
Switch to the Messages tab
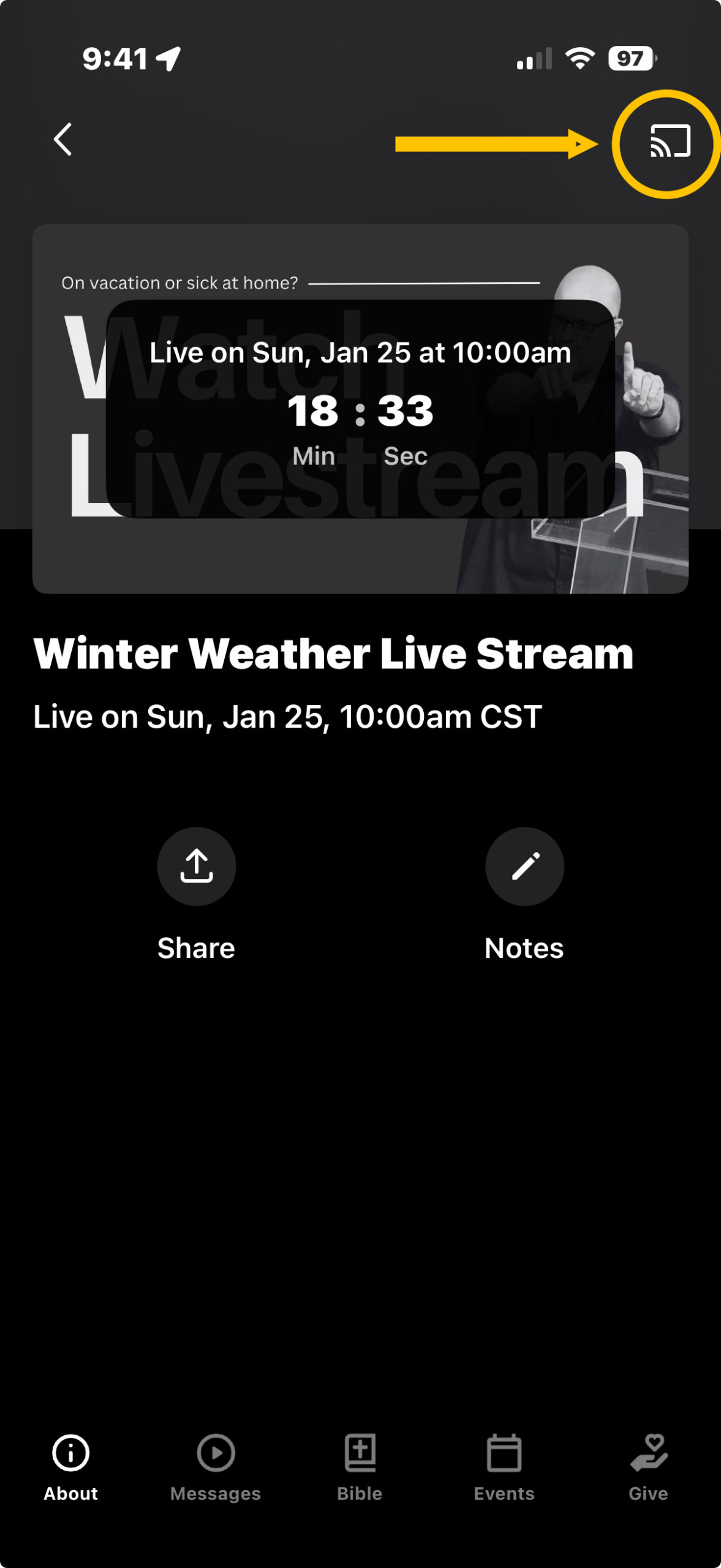pyautogui.click(x=216, y=1467)
